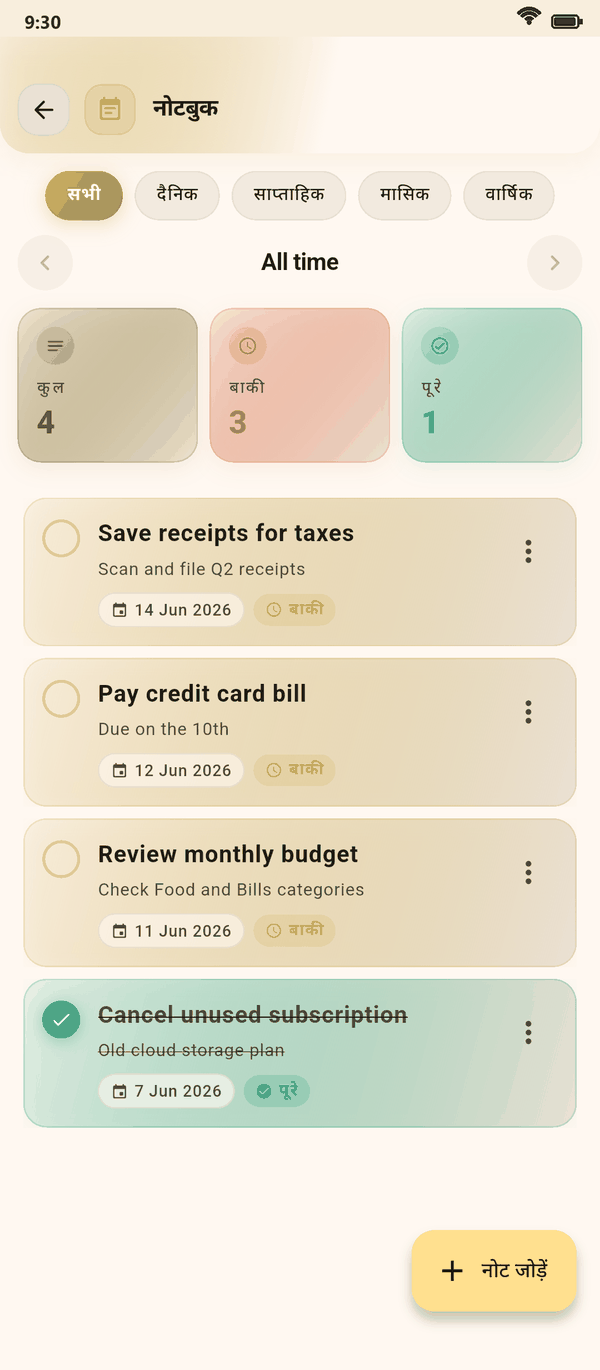Go to the next time period

tap(555, 263)
